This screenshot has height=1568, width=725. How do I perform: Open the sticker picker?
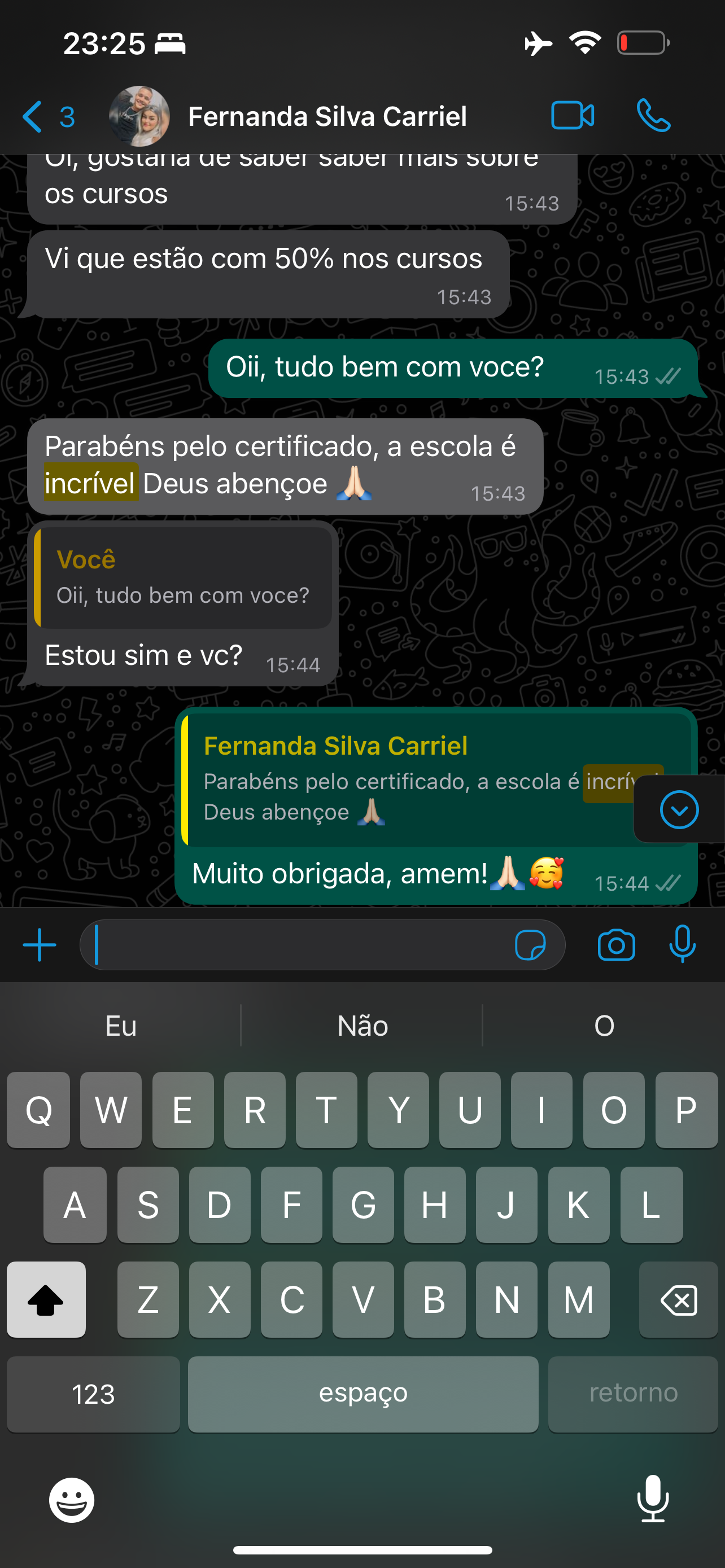pyautogui.click(x=530, y=945)
